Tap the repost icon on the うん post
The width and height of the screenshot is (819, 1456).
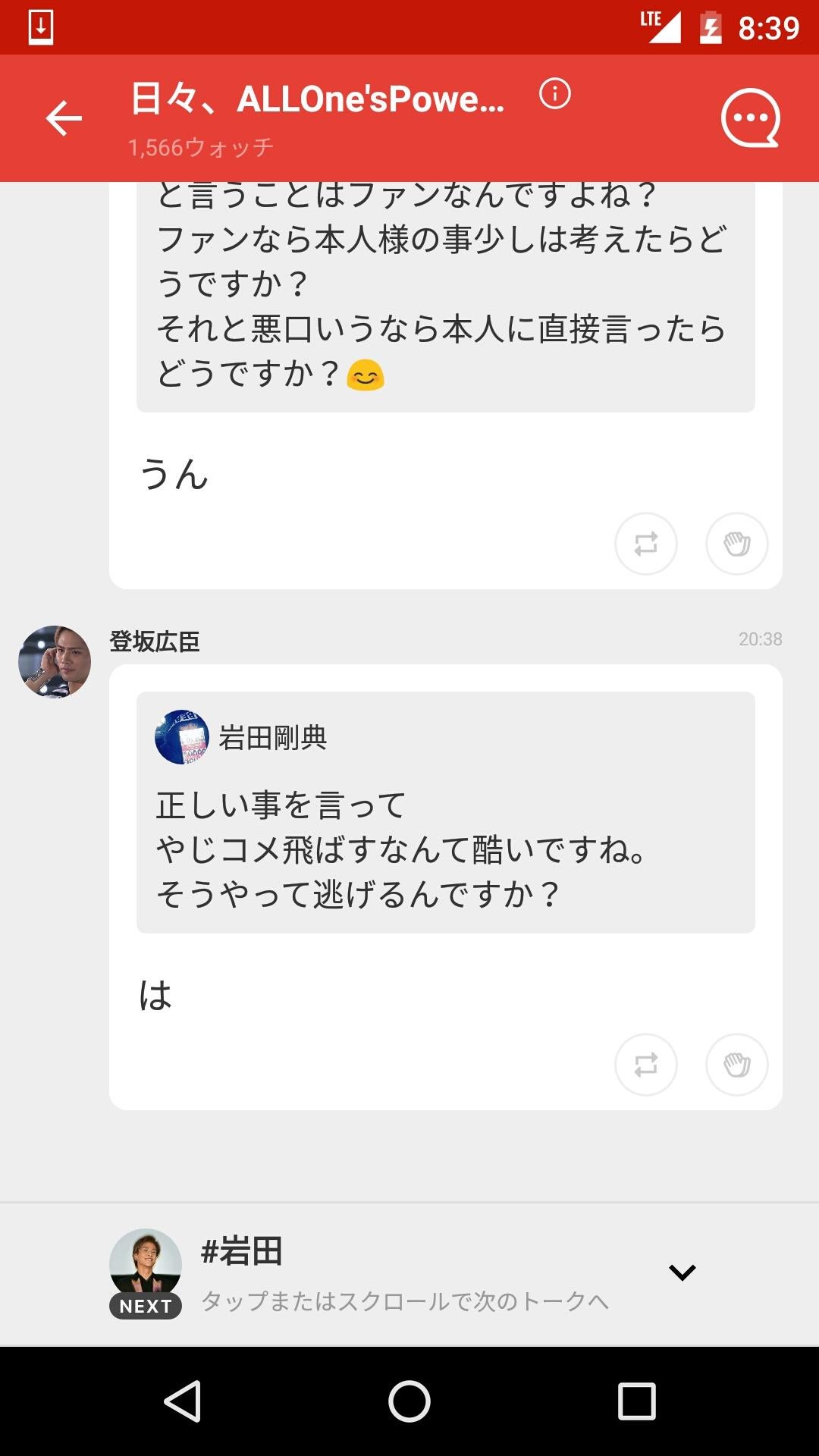[x=645, y=544]
